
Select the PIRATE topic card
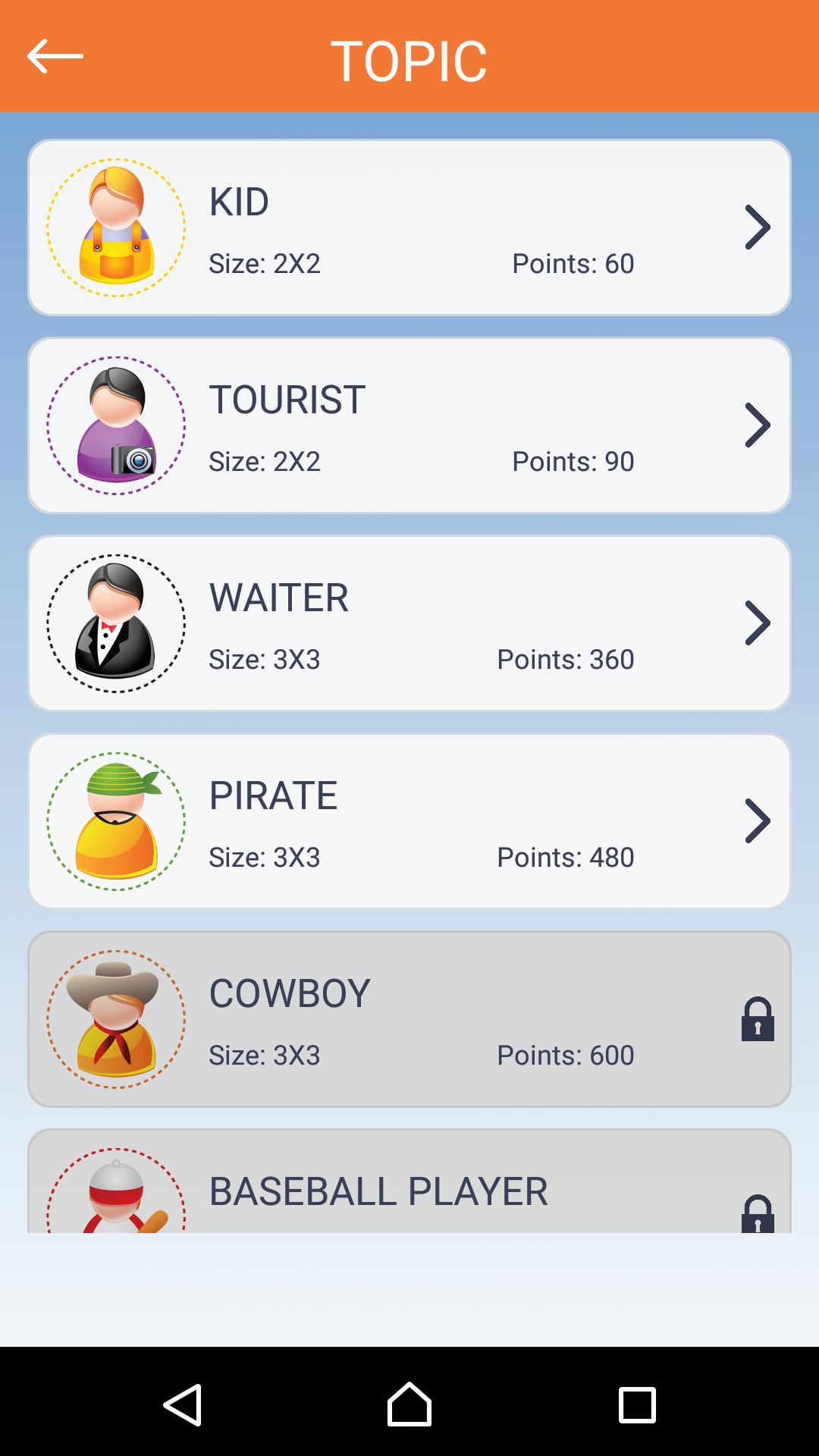coord(409,821)
